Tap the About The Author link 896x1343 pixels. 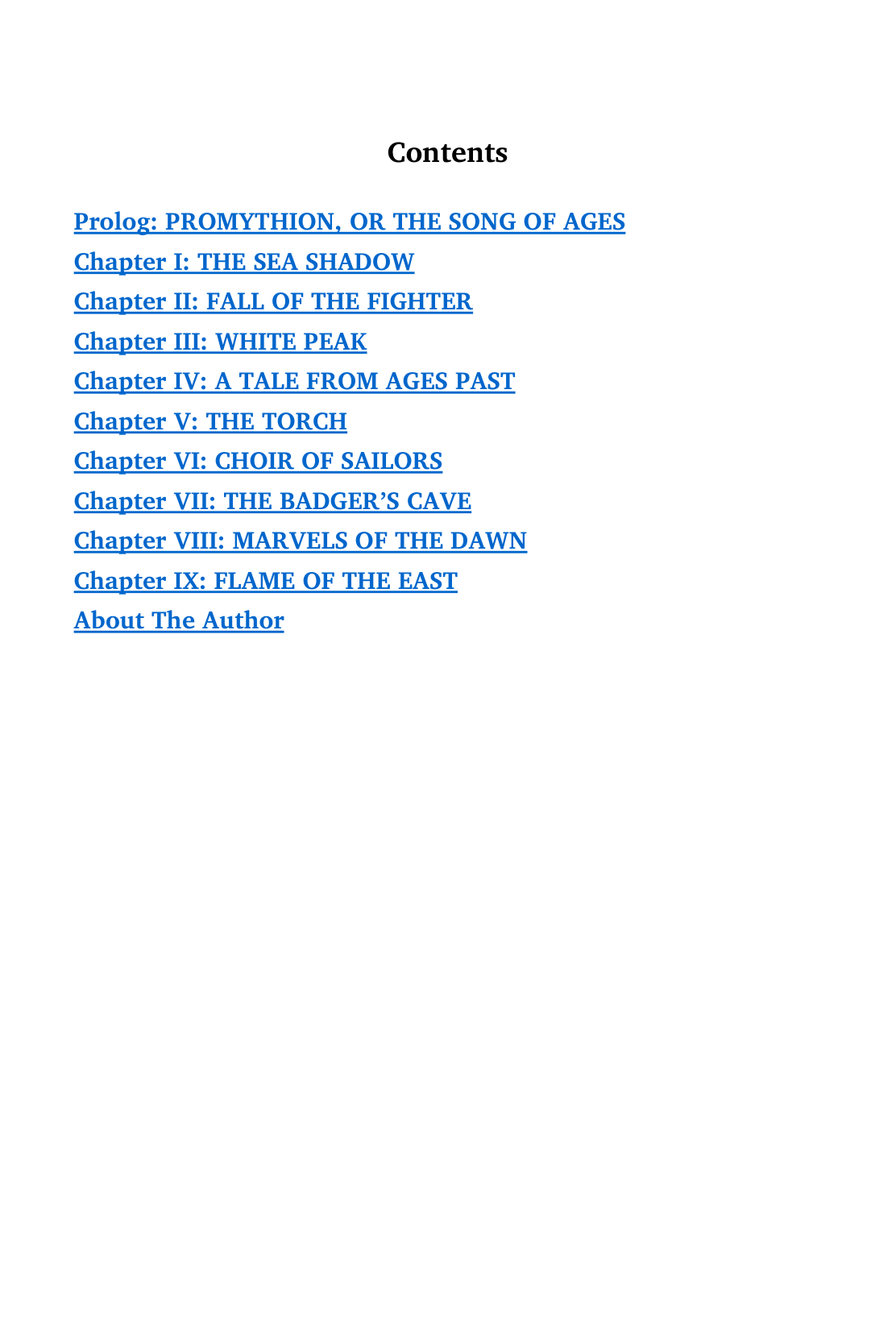[179, 620]
